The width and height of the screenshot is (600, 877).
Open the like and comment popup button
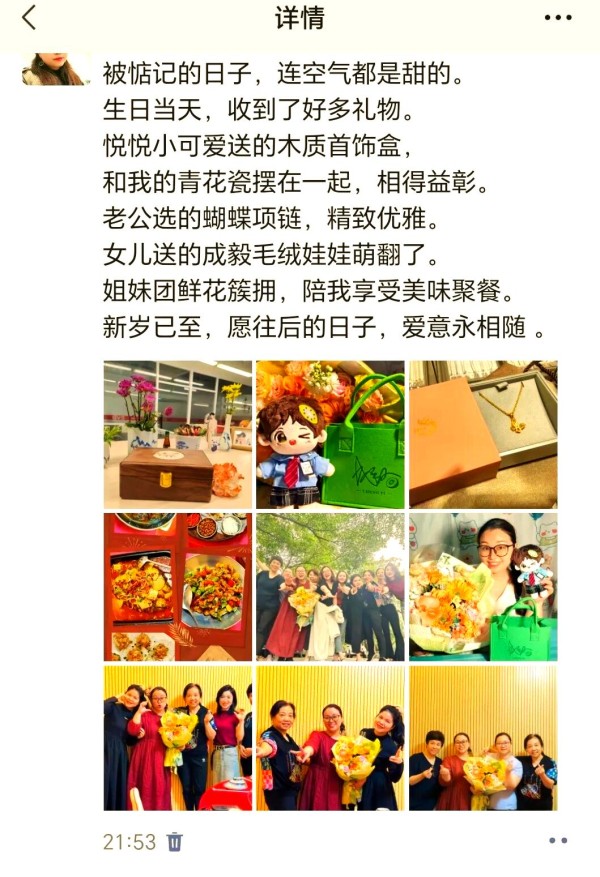pyautogui.click(x=558, y=842)
